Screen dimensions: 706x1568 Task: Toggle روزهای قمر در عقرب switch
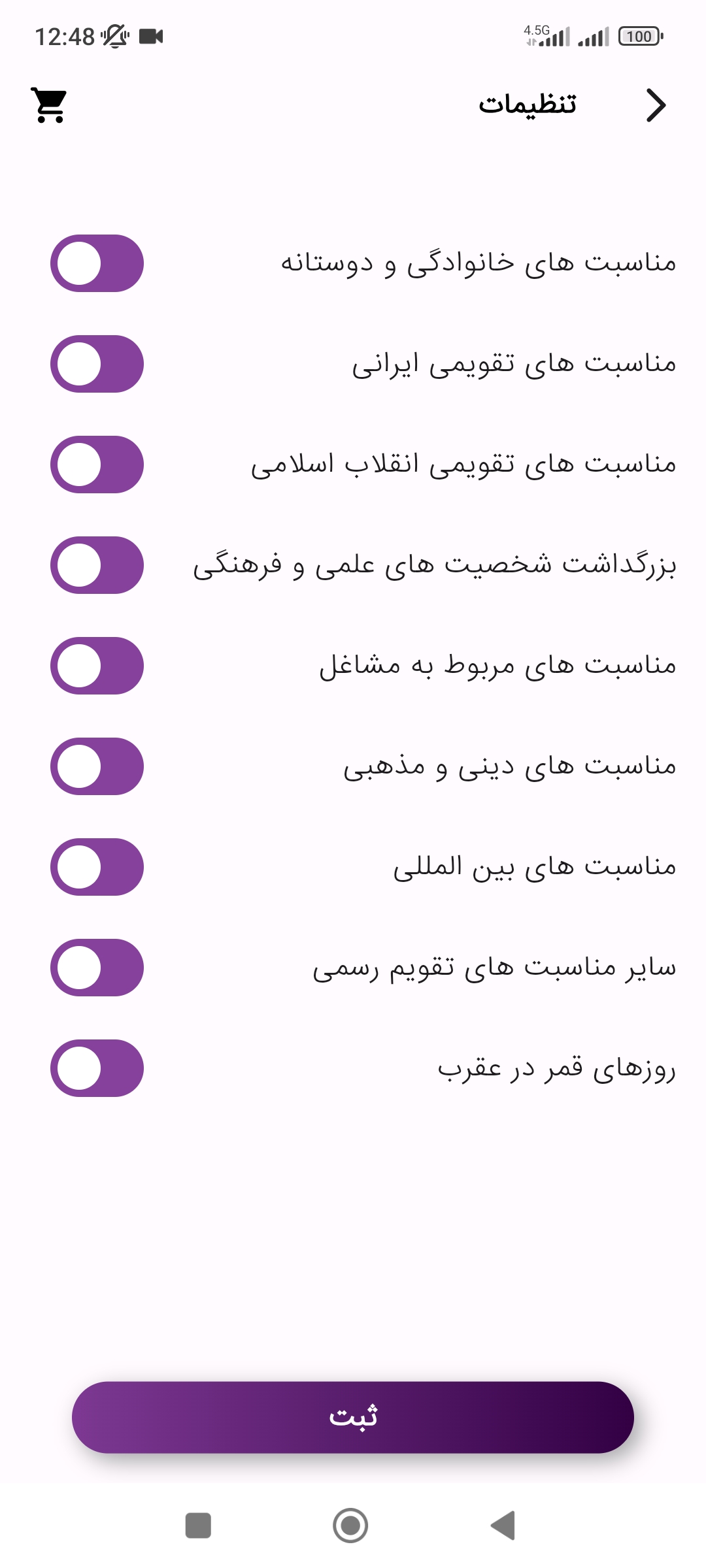97,1068
